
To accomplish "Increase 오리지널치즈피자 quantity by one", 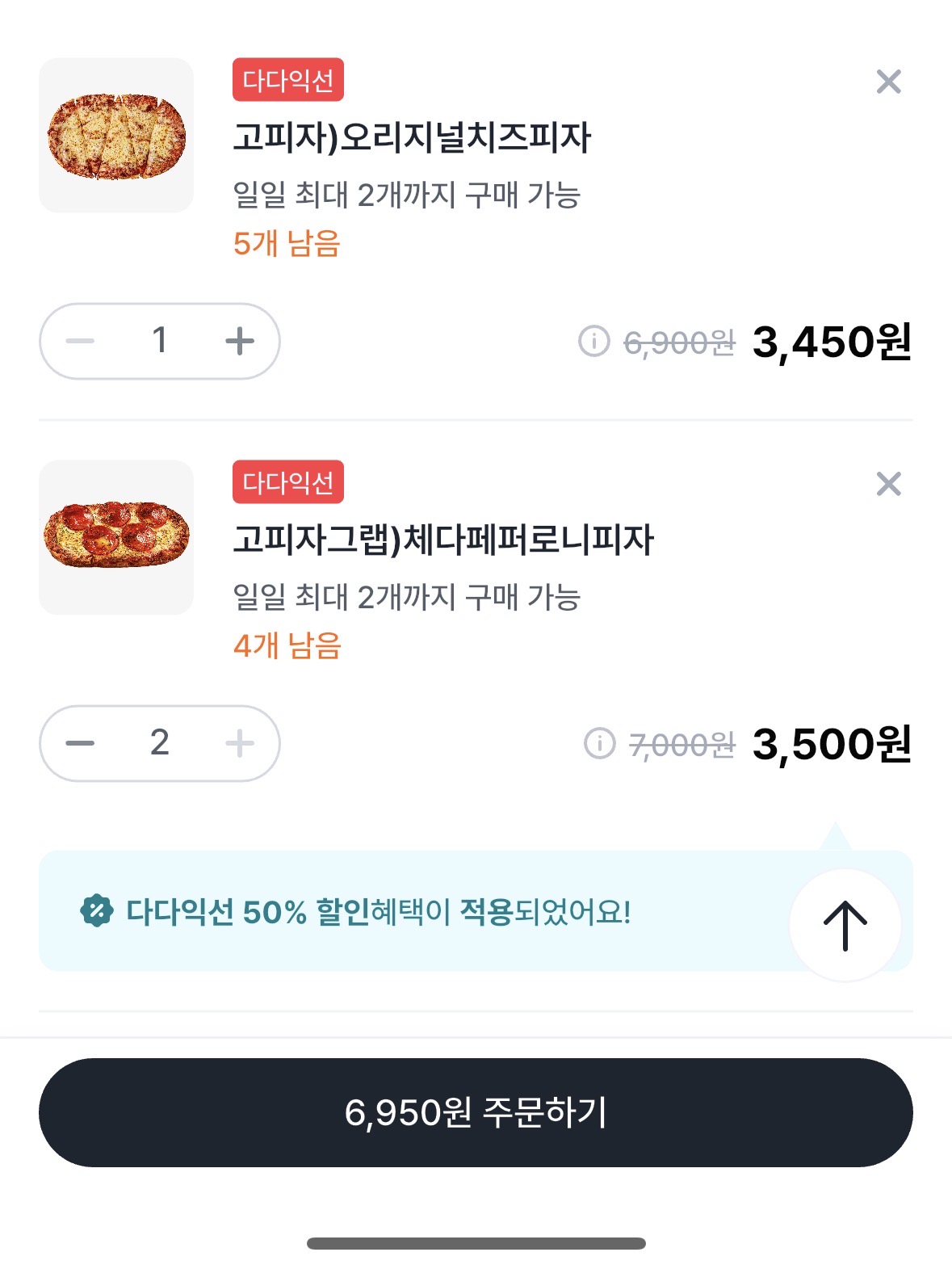I will pos(240,341).
